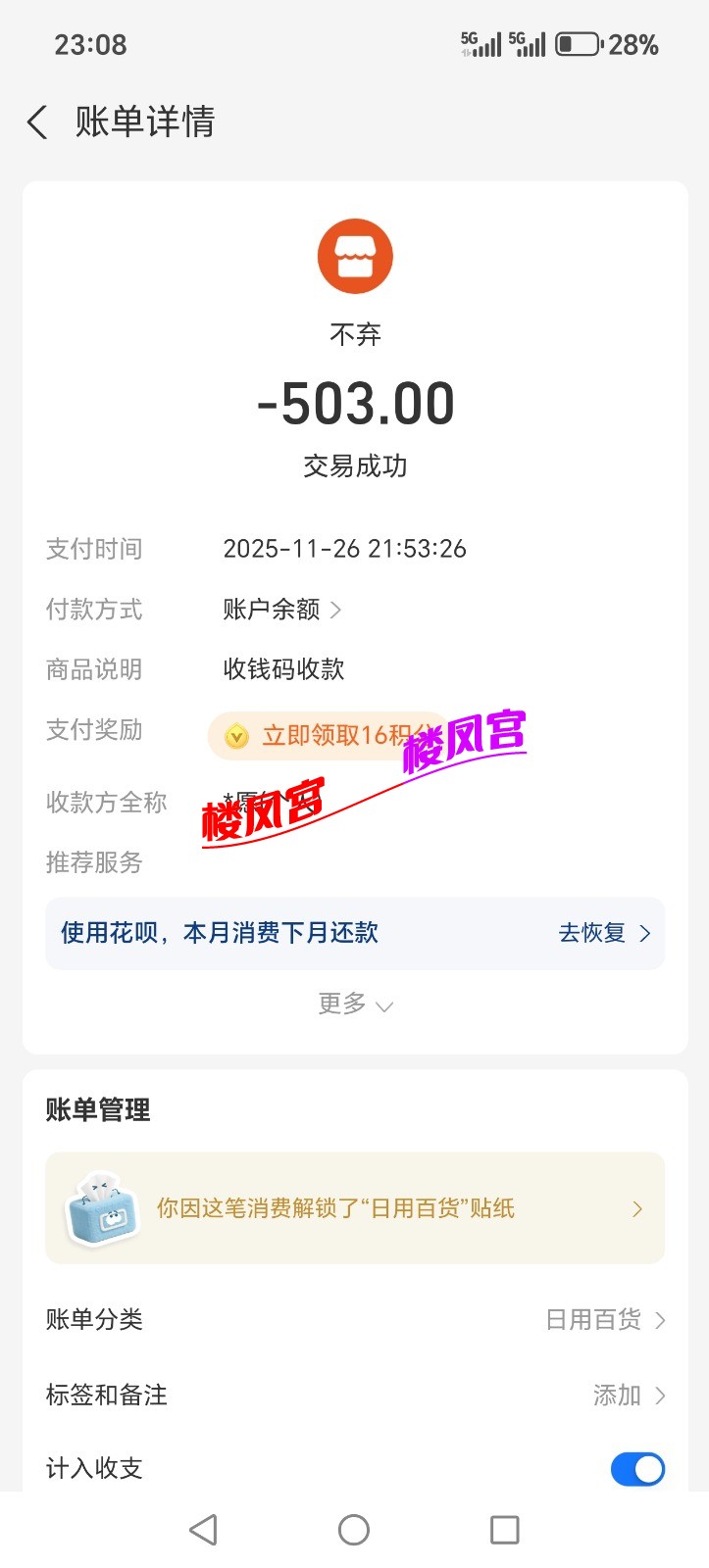This screenshot has height=1568, width=709.
Task: Tap 添加 to add tags and notes
Action: [618, 1395]
